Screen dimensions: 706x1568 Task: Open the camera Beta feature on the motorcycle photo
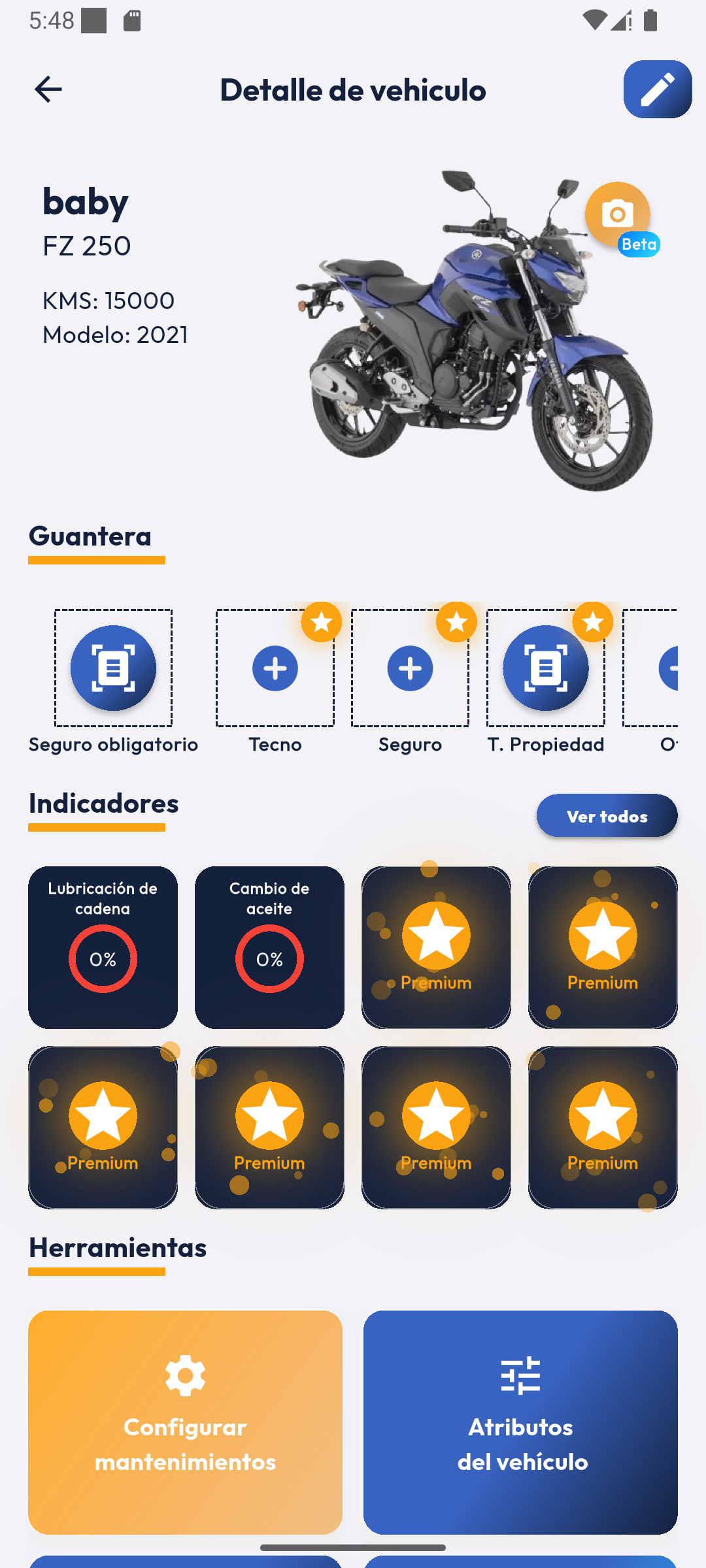[616, 214]
